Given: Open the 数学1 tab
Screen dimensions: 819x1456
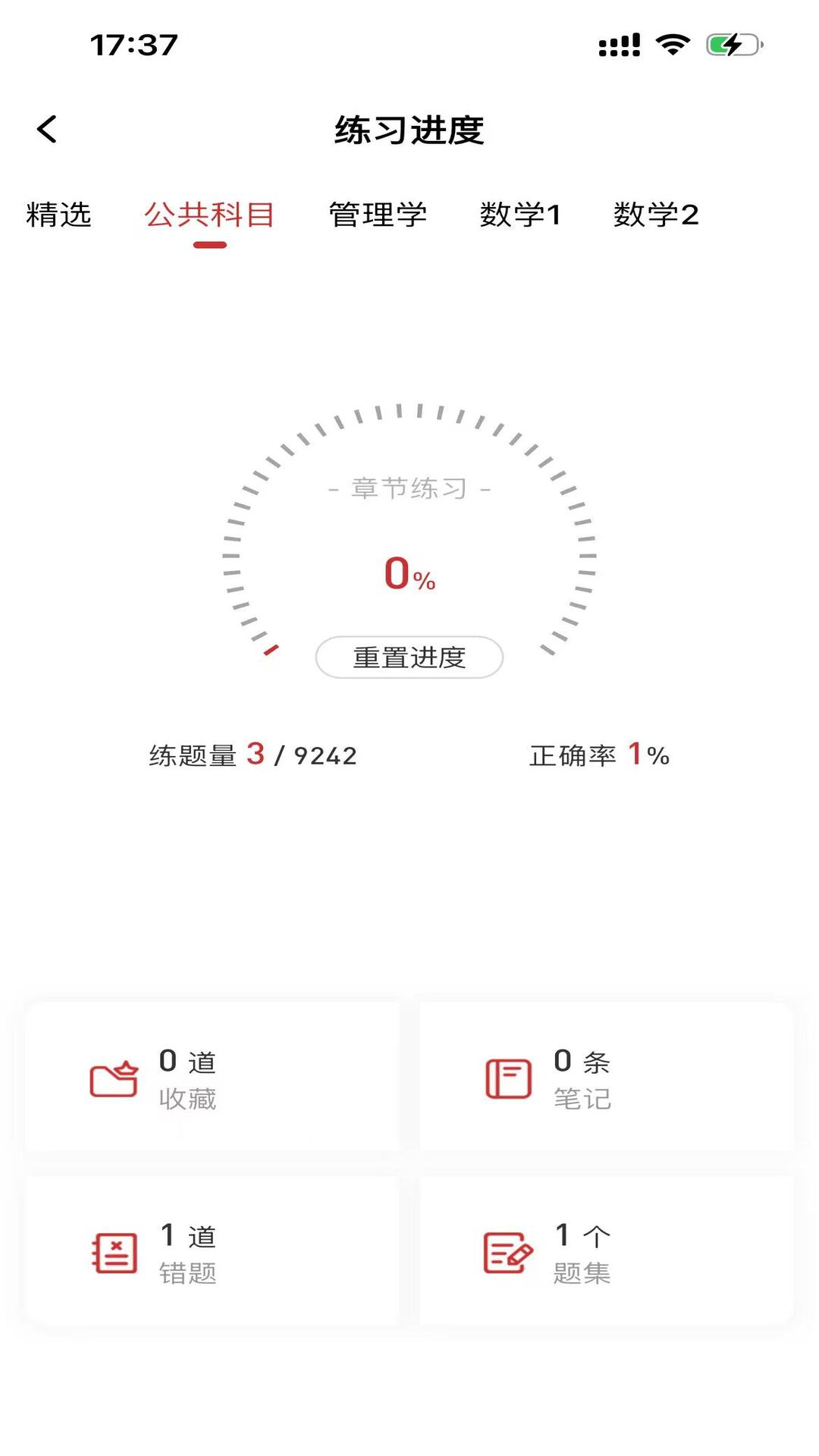Looking at the screenshot, I should pos(522,215).
